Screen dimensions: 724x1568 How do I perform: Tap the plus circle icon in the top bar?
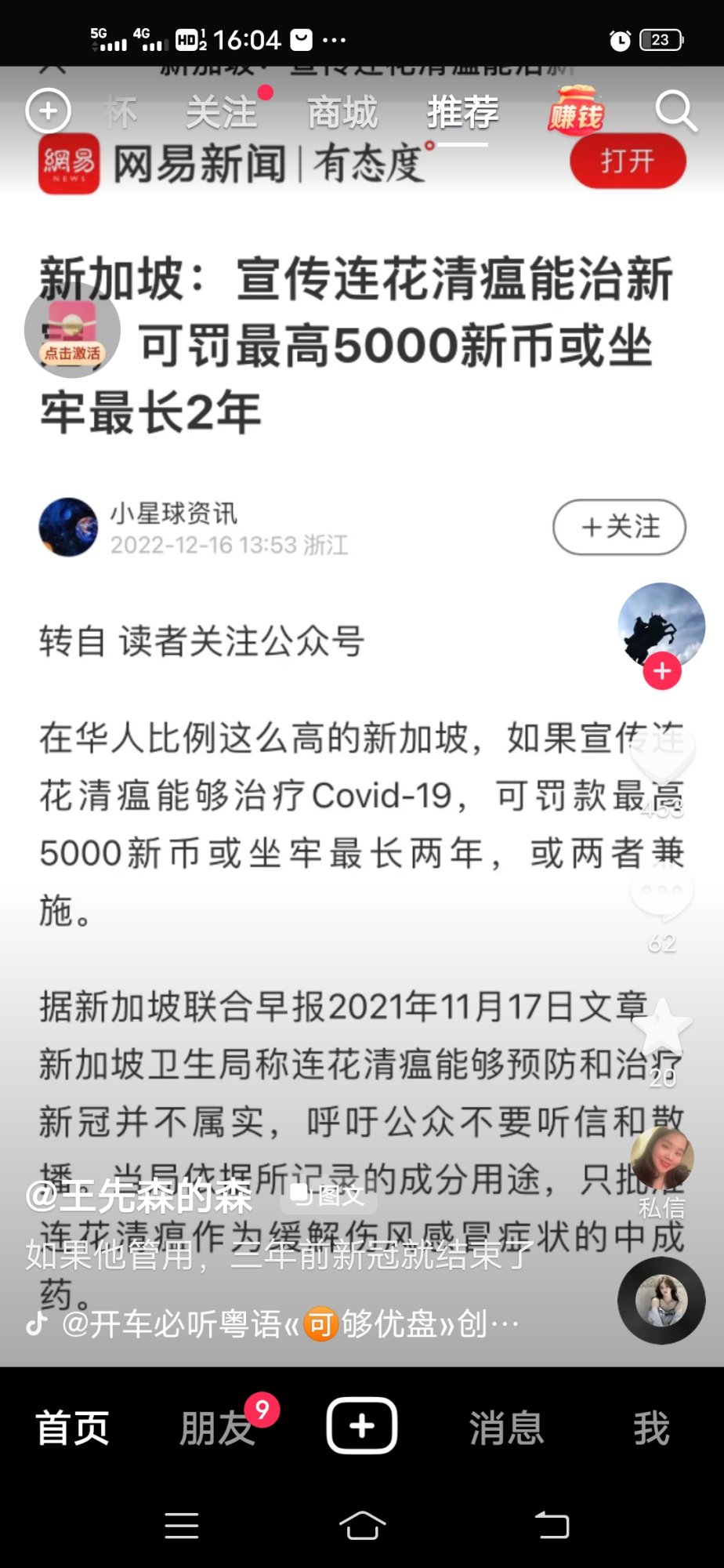coord(48,111)
